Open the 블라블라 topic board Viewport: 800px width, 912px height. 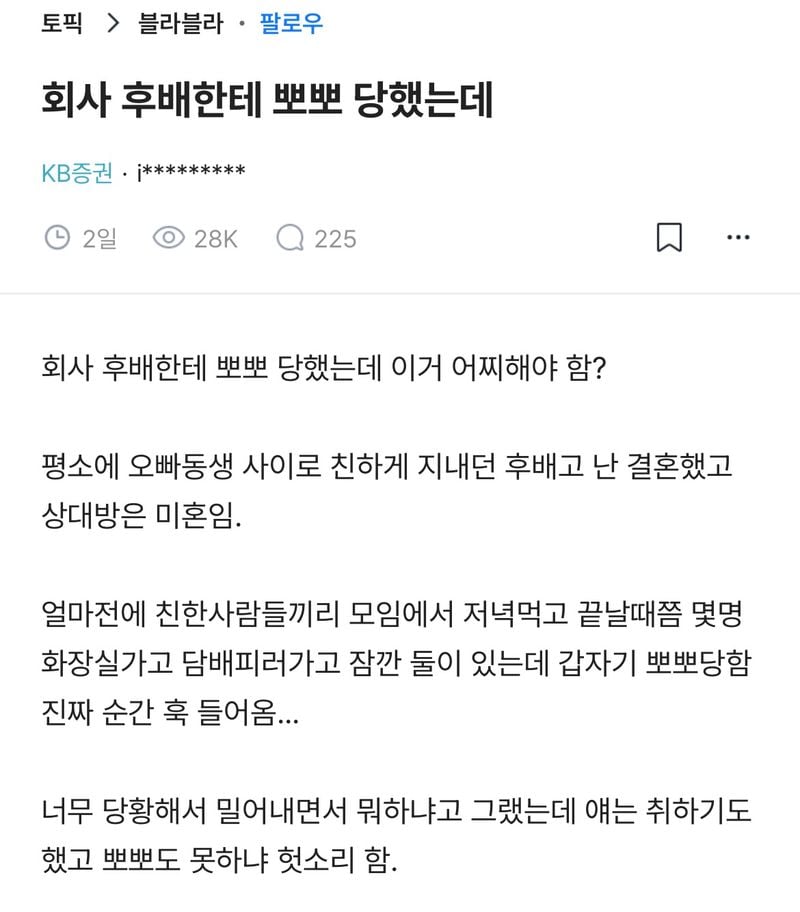(180, 25)
